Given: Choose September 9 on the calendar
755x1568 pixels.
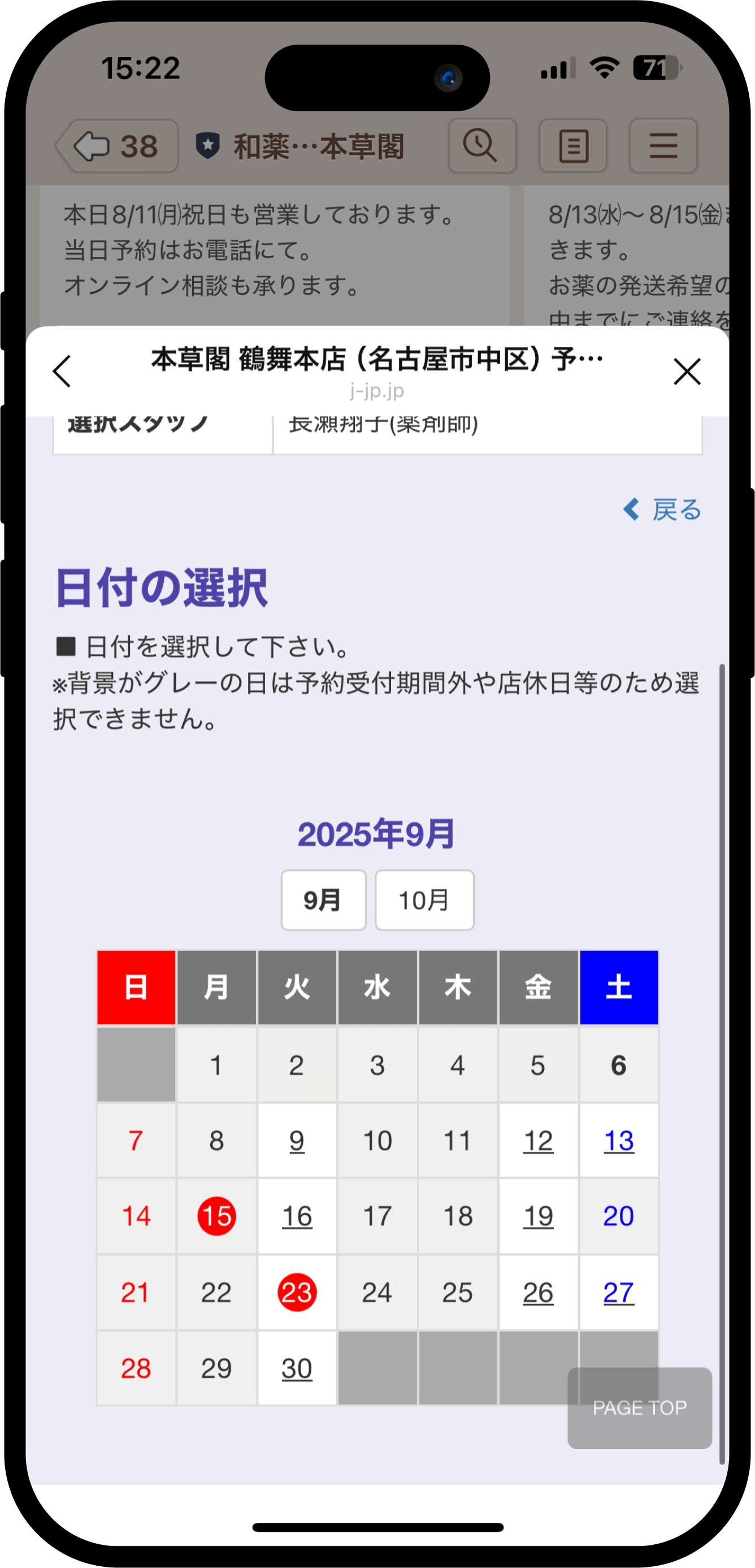Looking at the screenshot, I should (297, 1140).
